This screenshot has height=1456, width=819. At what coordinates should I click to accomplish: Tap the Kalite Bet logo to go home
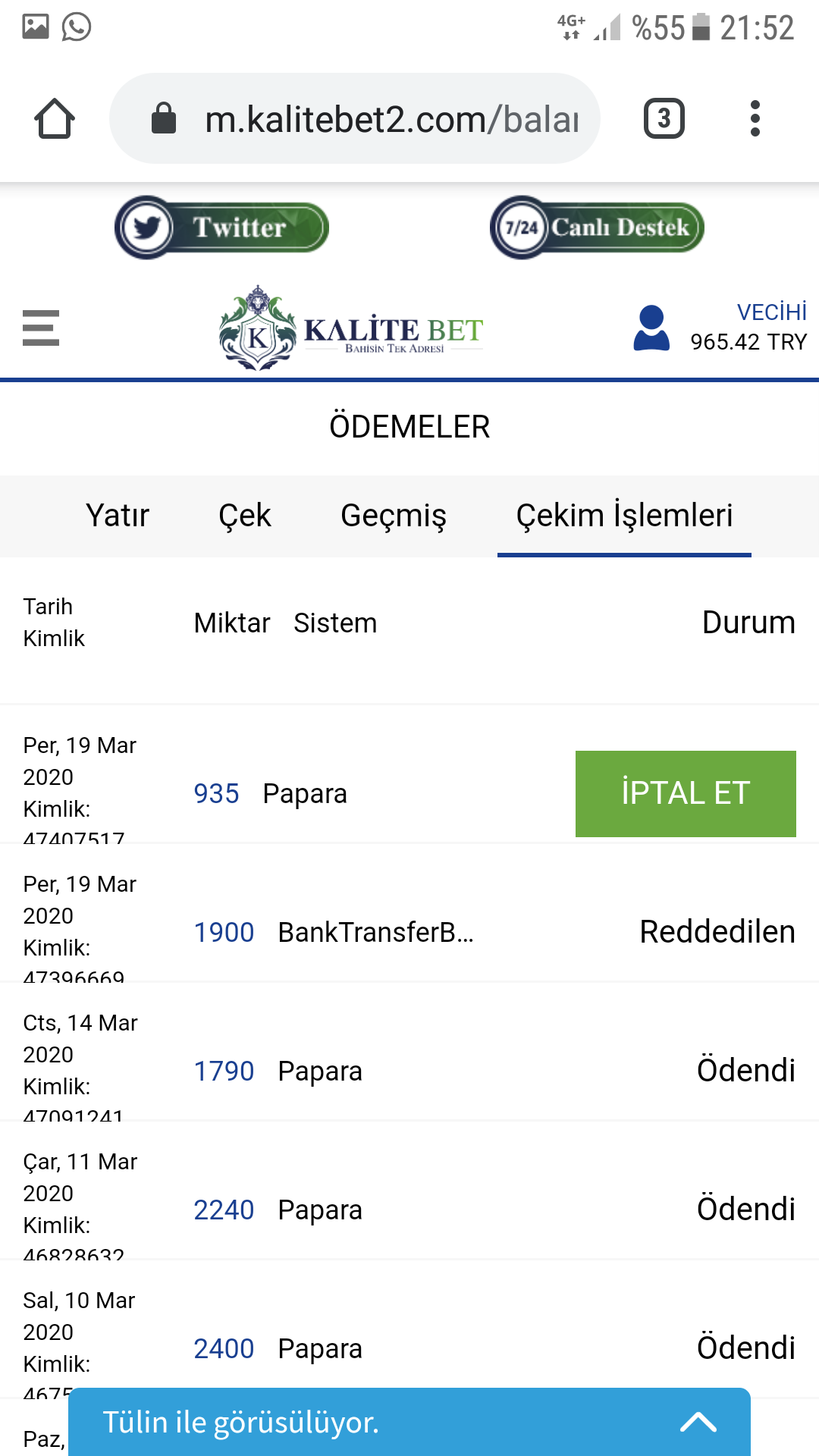[351, 328]
